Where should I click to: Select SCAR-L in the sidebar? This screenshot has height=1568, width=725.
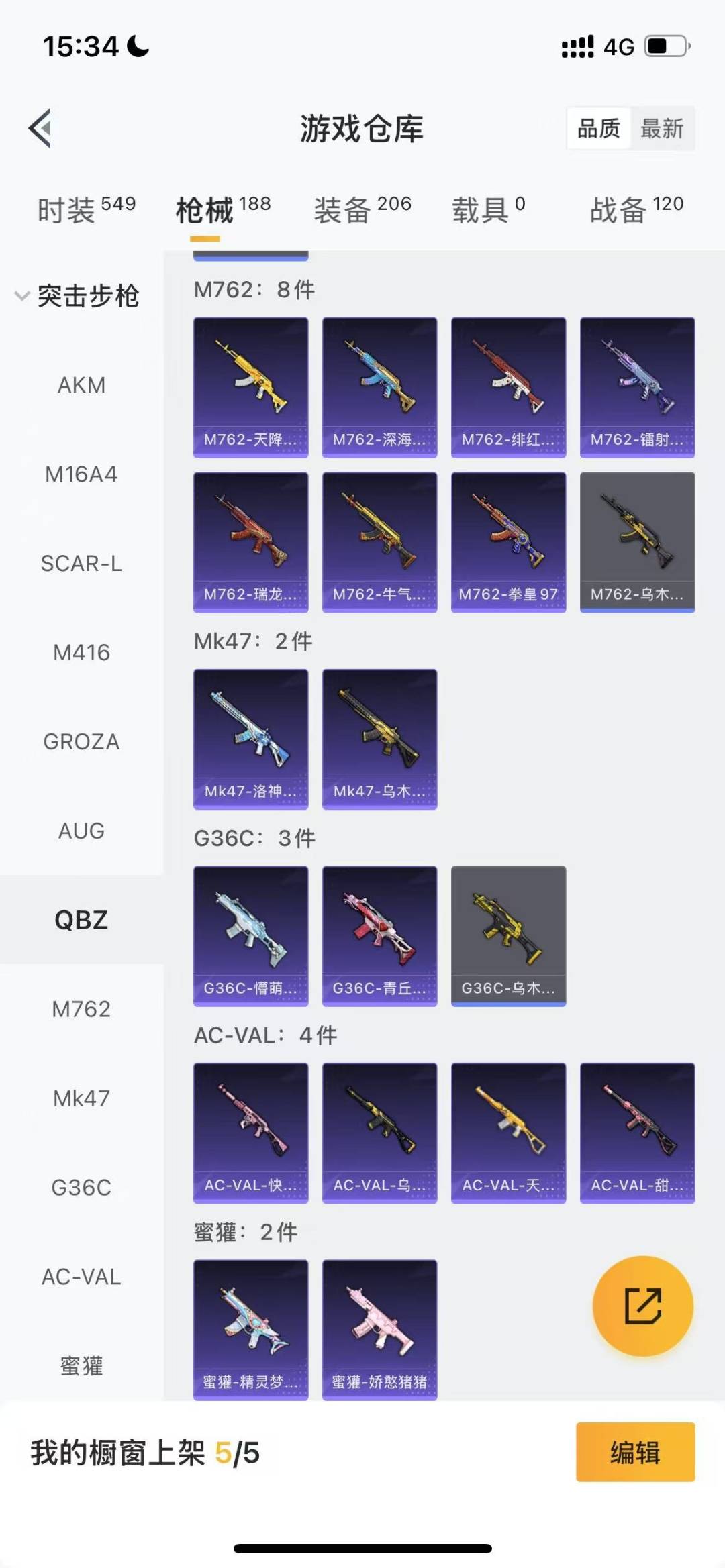[x=81, y=563]
